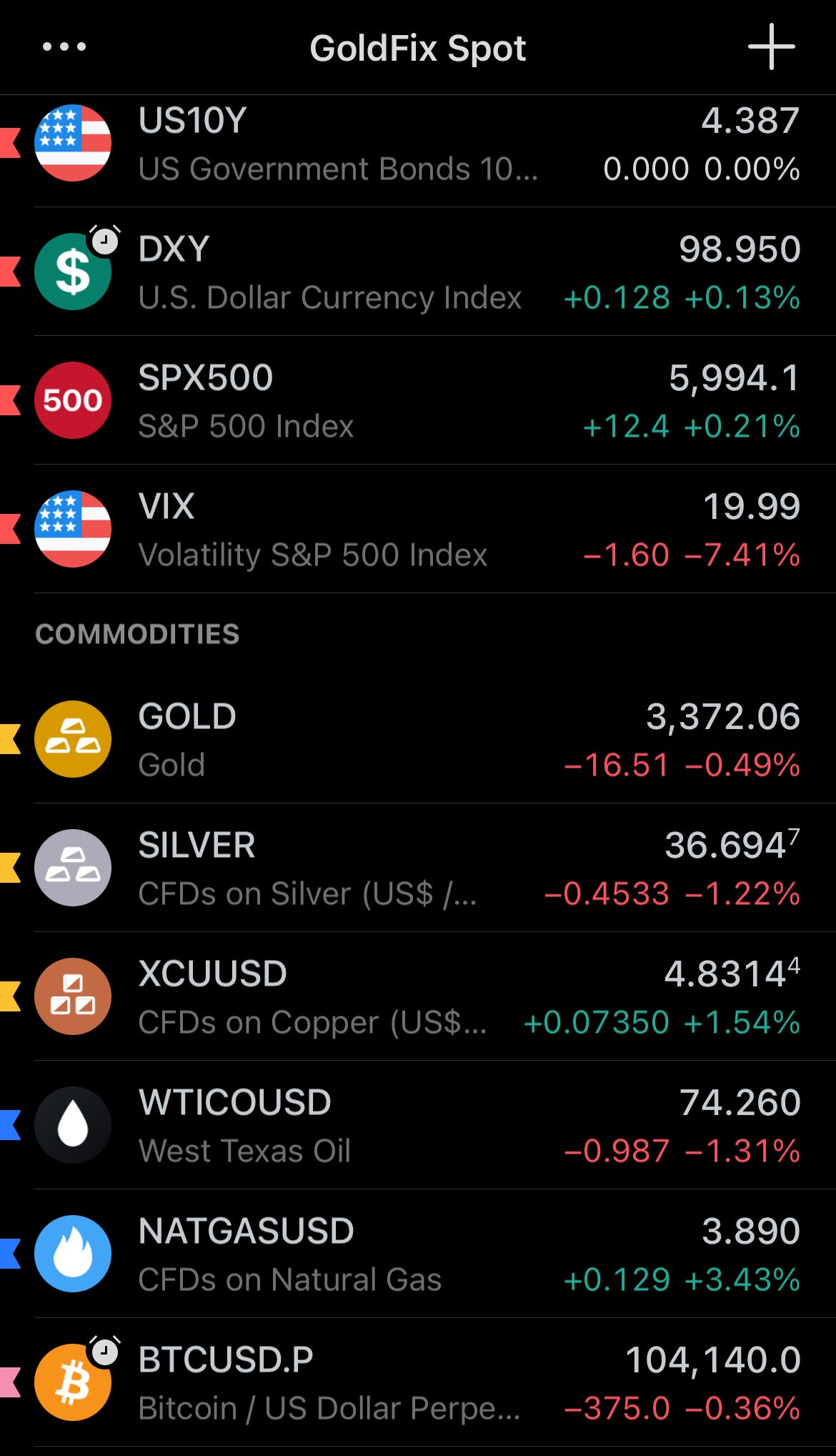Select the NATGASUSD natural gas row
This screenshot has height=1456, width=836.
tap(418, 1254)
